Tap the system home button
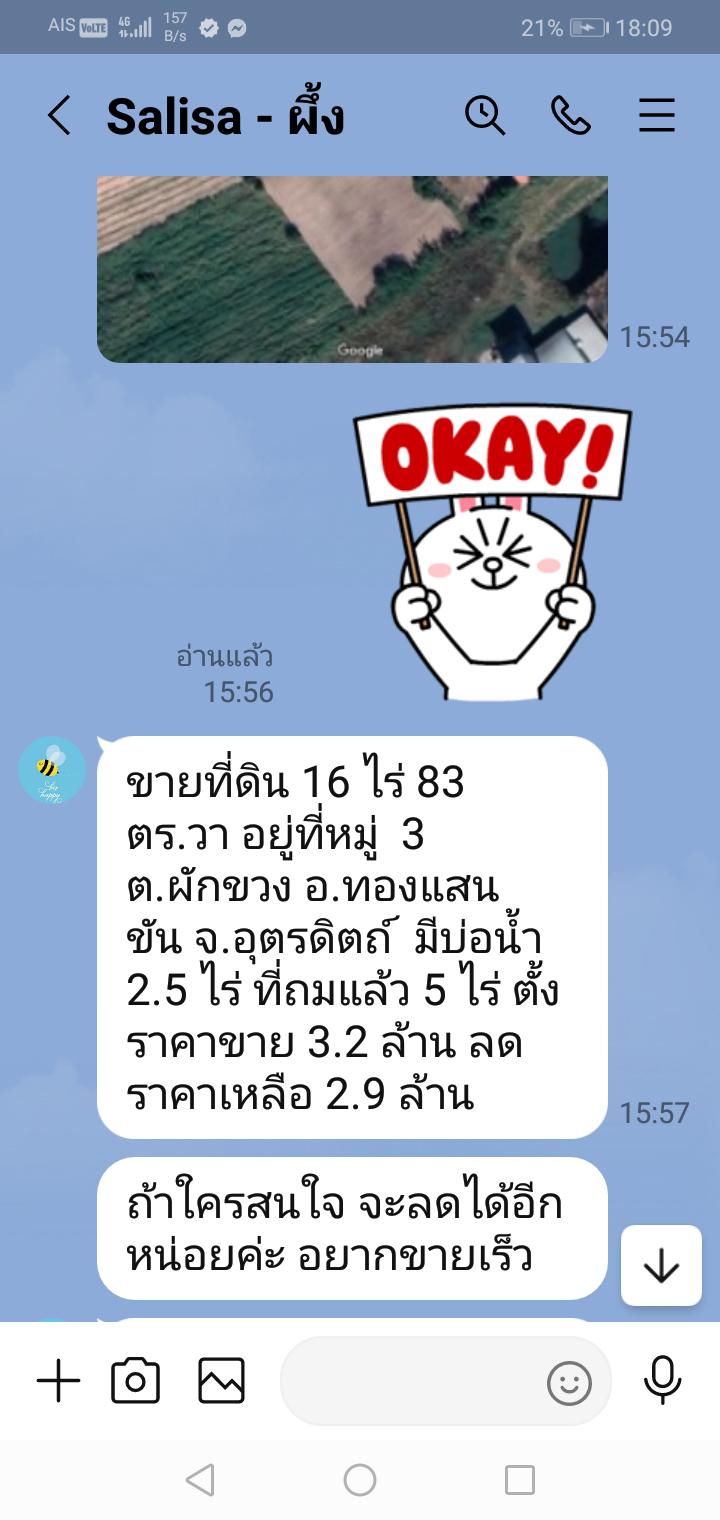 (x=360, y=1479)
